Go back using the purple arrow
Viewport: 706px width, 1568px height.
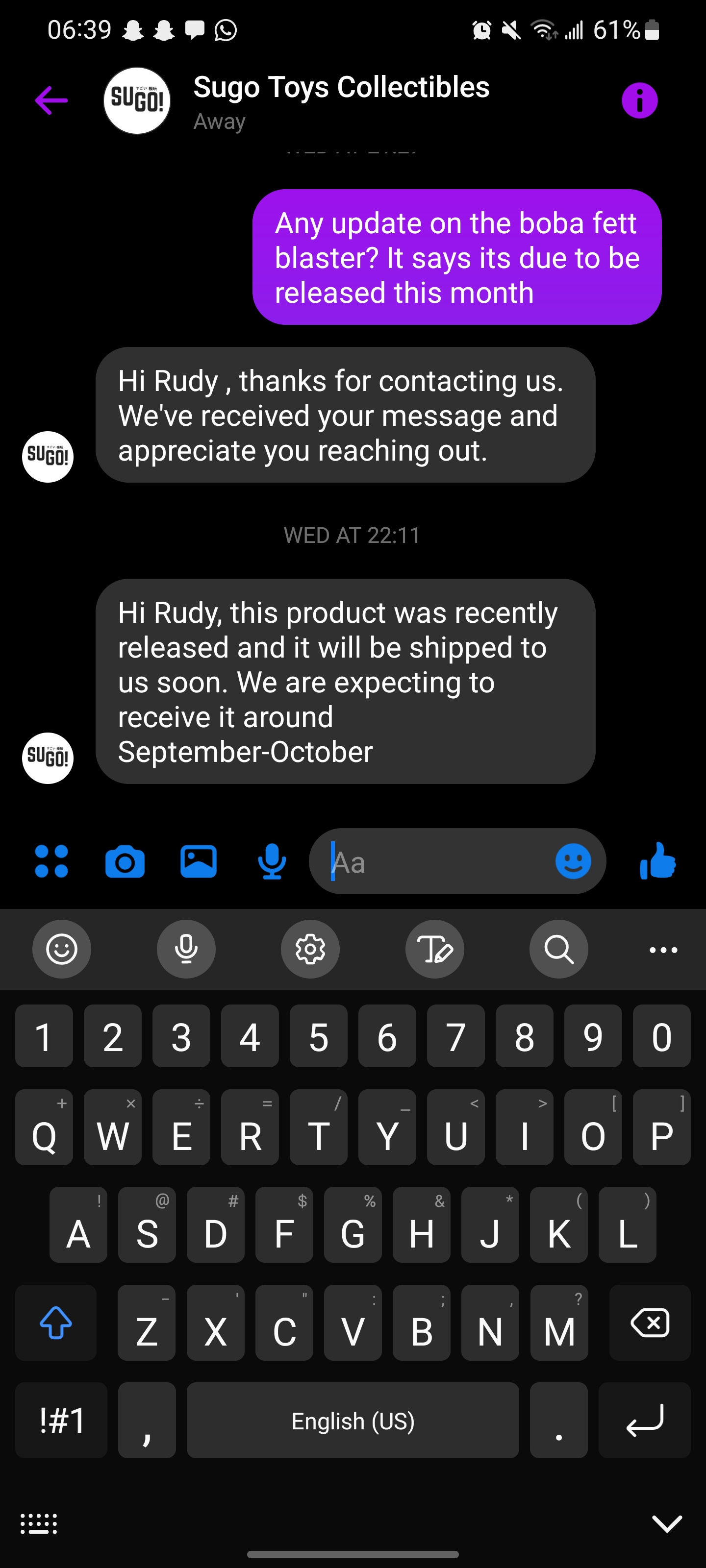coord(51,100)
